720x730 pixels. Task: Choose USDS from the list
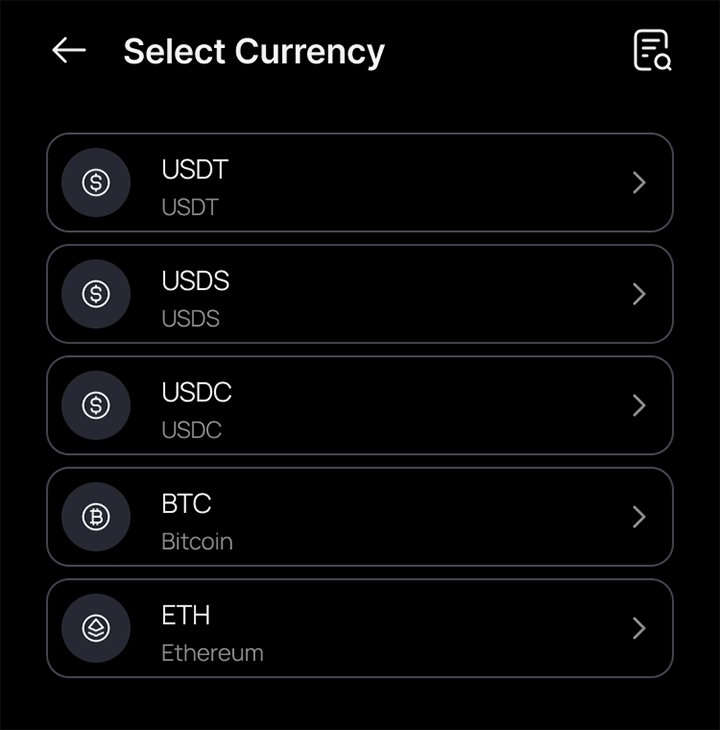tap(360, 294)
